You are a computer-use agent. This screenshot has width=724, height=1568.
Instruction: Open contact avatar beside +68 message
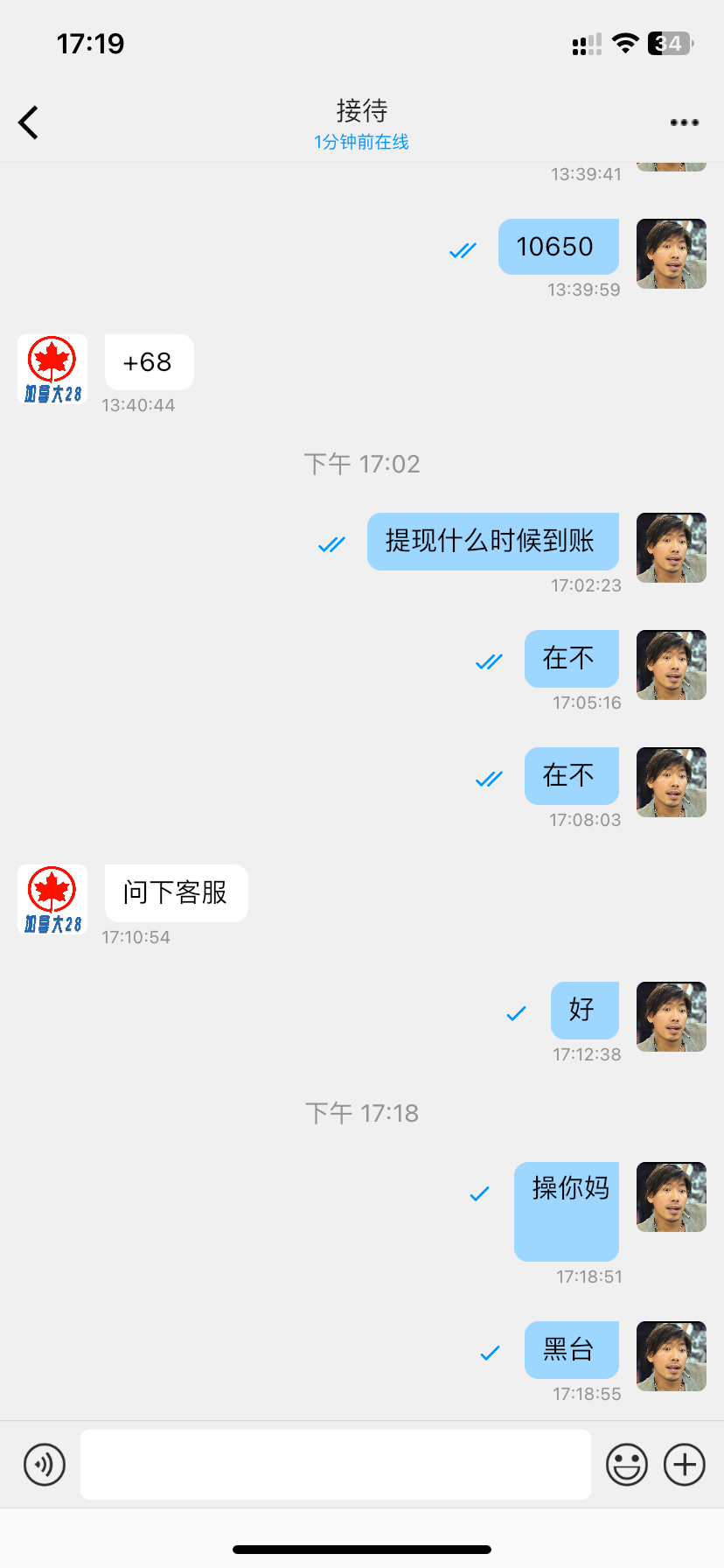coord(52,369)
